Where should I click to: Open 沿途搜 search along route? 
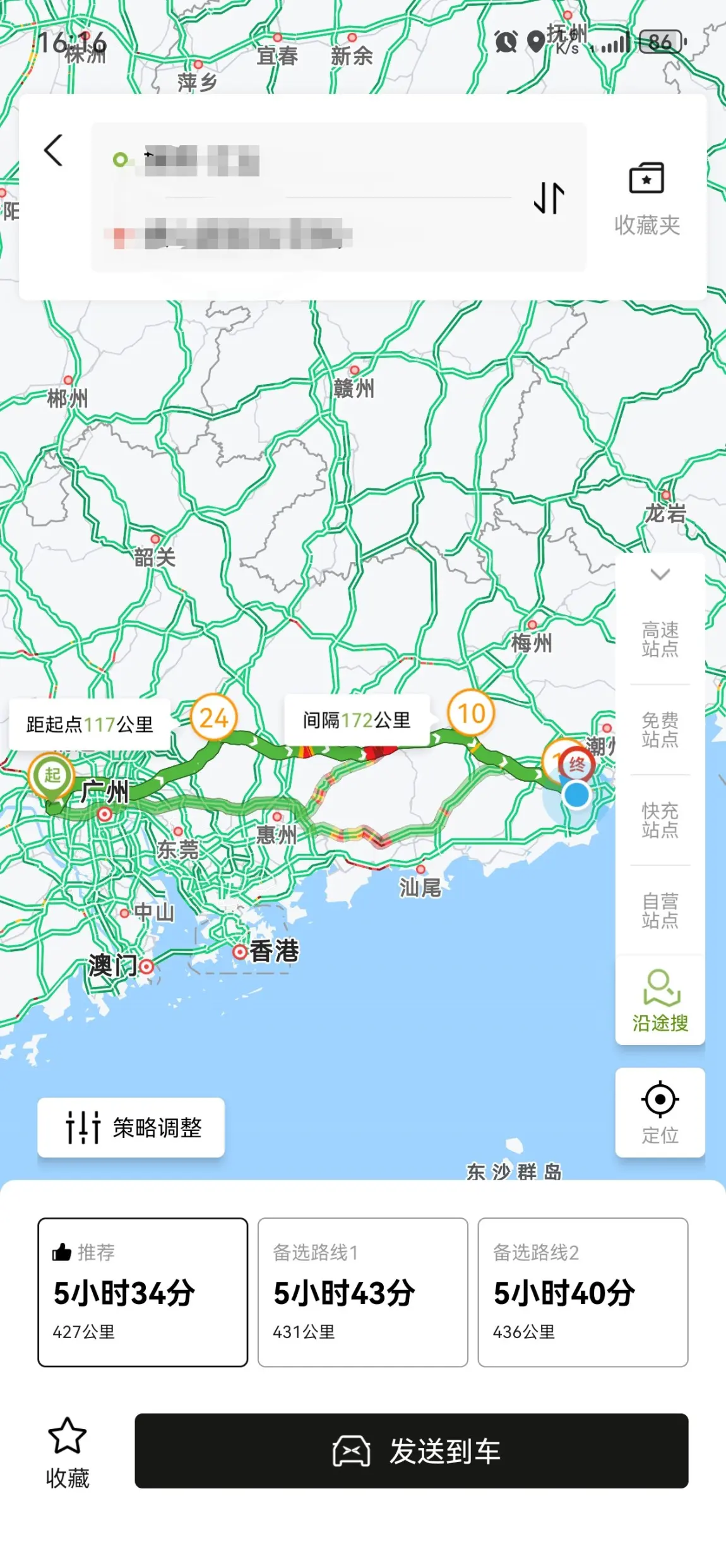click(x=660, y=1000)
